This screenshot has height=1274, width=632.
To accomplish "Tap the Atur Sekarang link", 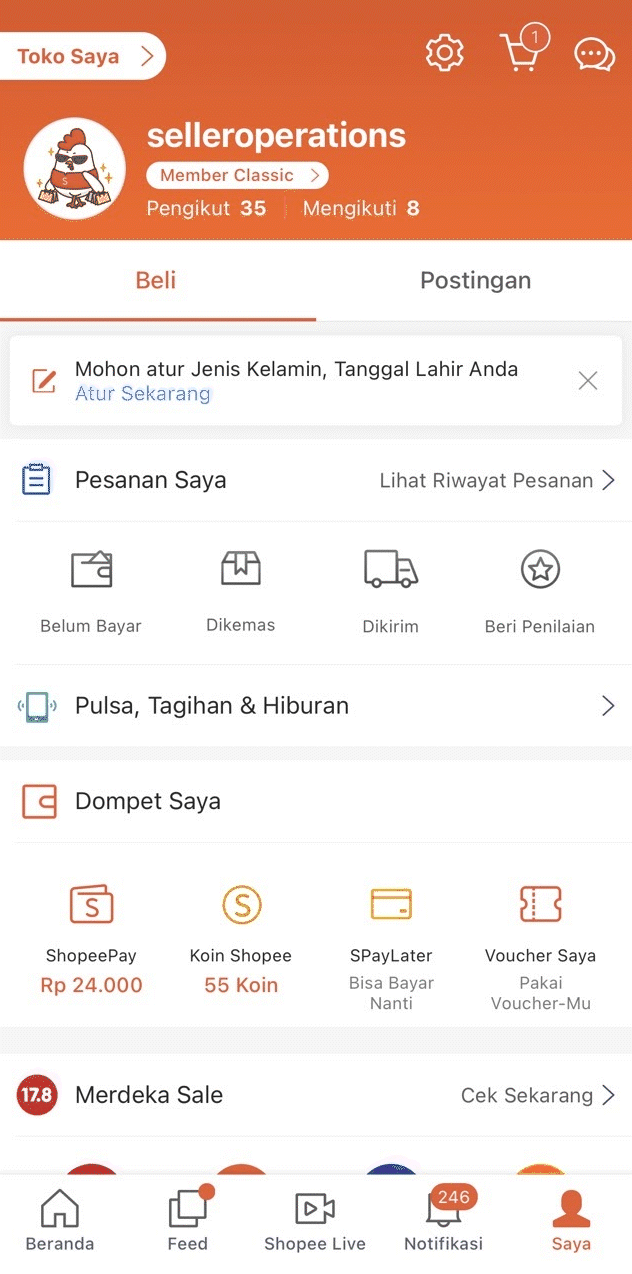I will click(x=143, y=394).
